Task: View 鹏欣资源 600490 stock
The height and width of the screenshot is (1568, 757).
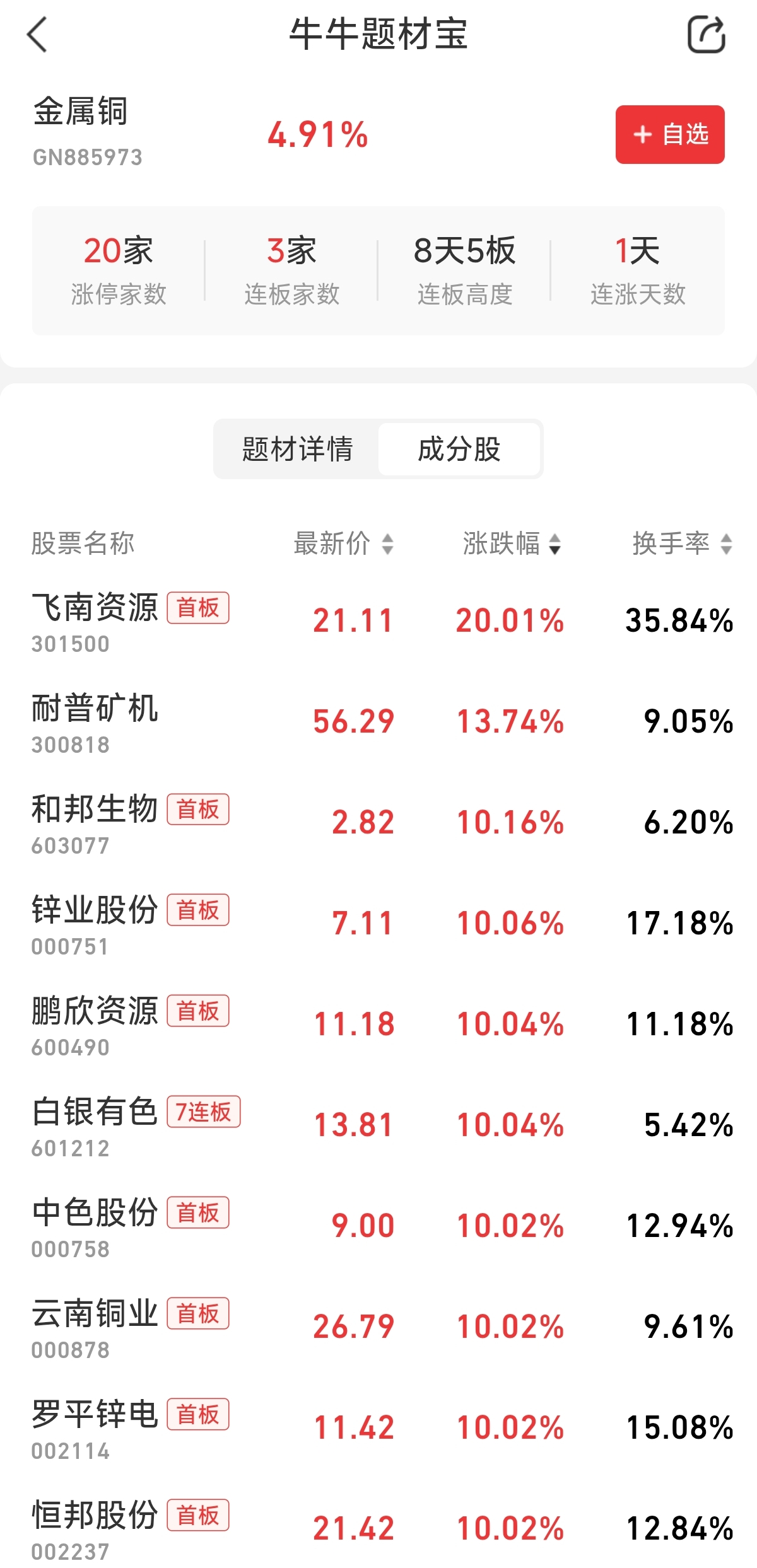Action: click(x=95, y=1025)
